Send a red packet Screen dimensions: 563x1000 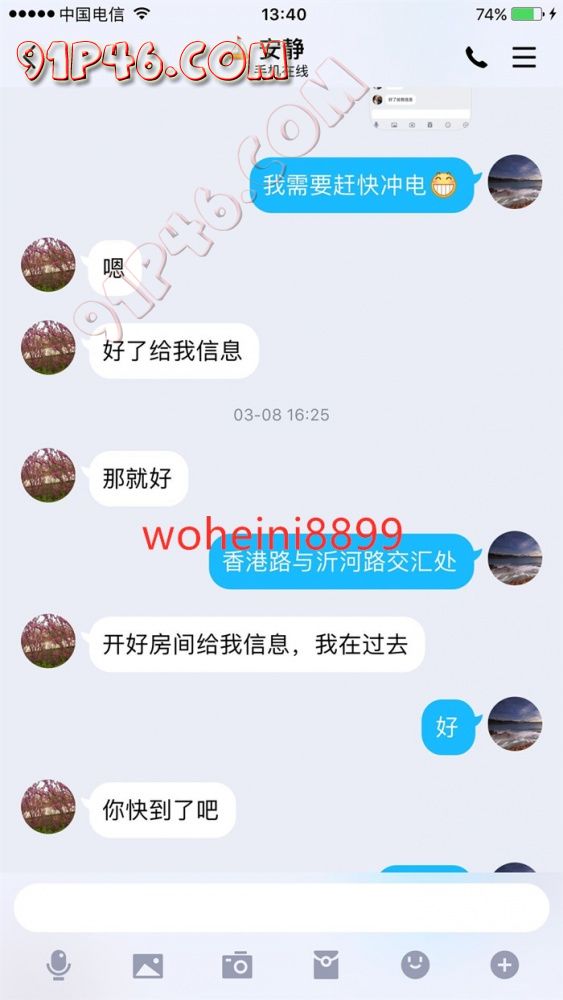coord(326,965)
